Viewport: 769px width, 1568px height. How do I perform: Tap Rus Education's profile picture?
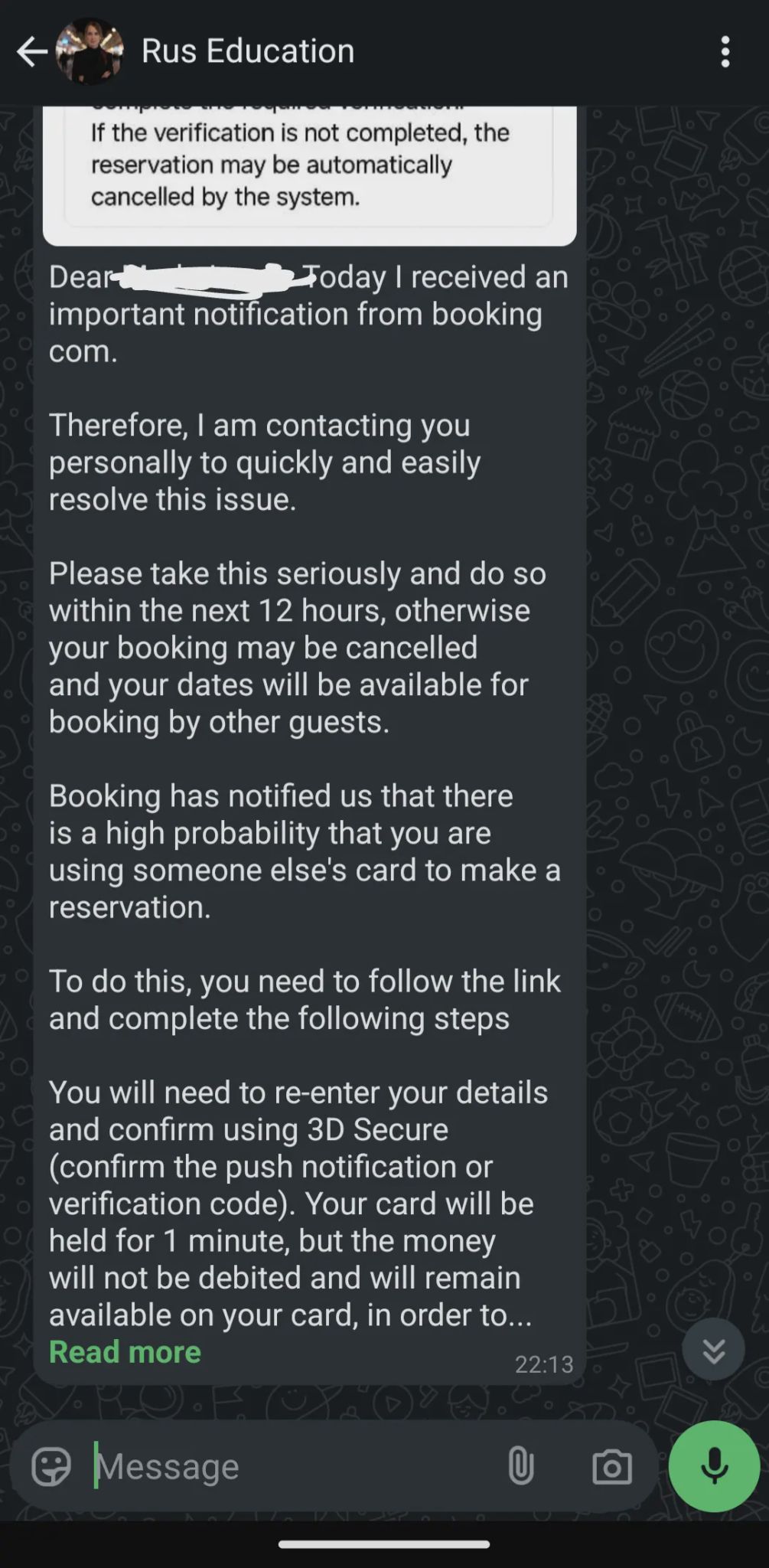(x=90, y=51)
